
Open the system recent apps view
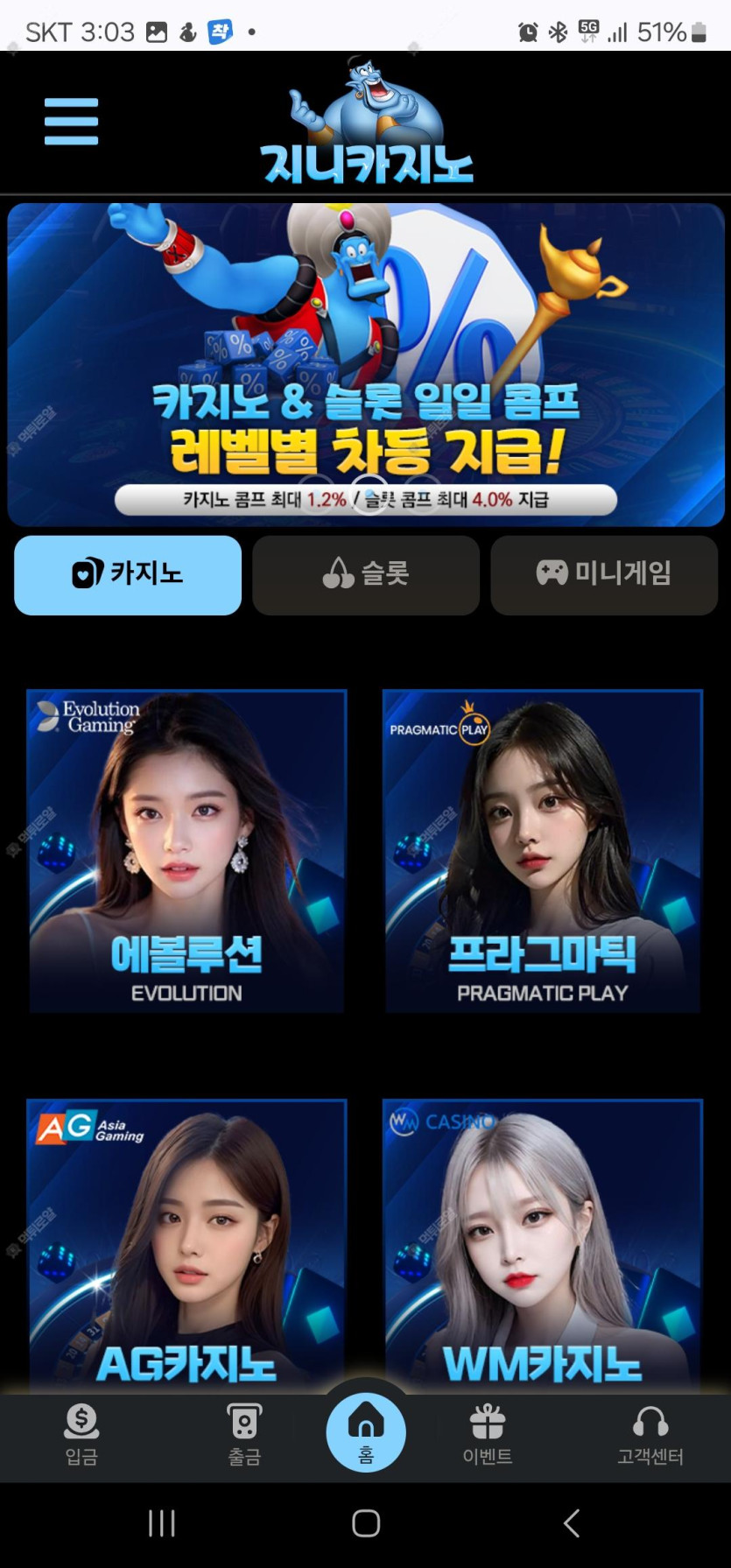(162, 1523)
